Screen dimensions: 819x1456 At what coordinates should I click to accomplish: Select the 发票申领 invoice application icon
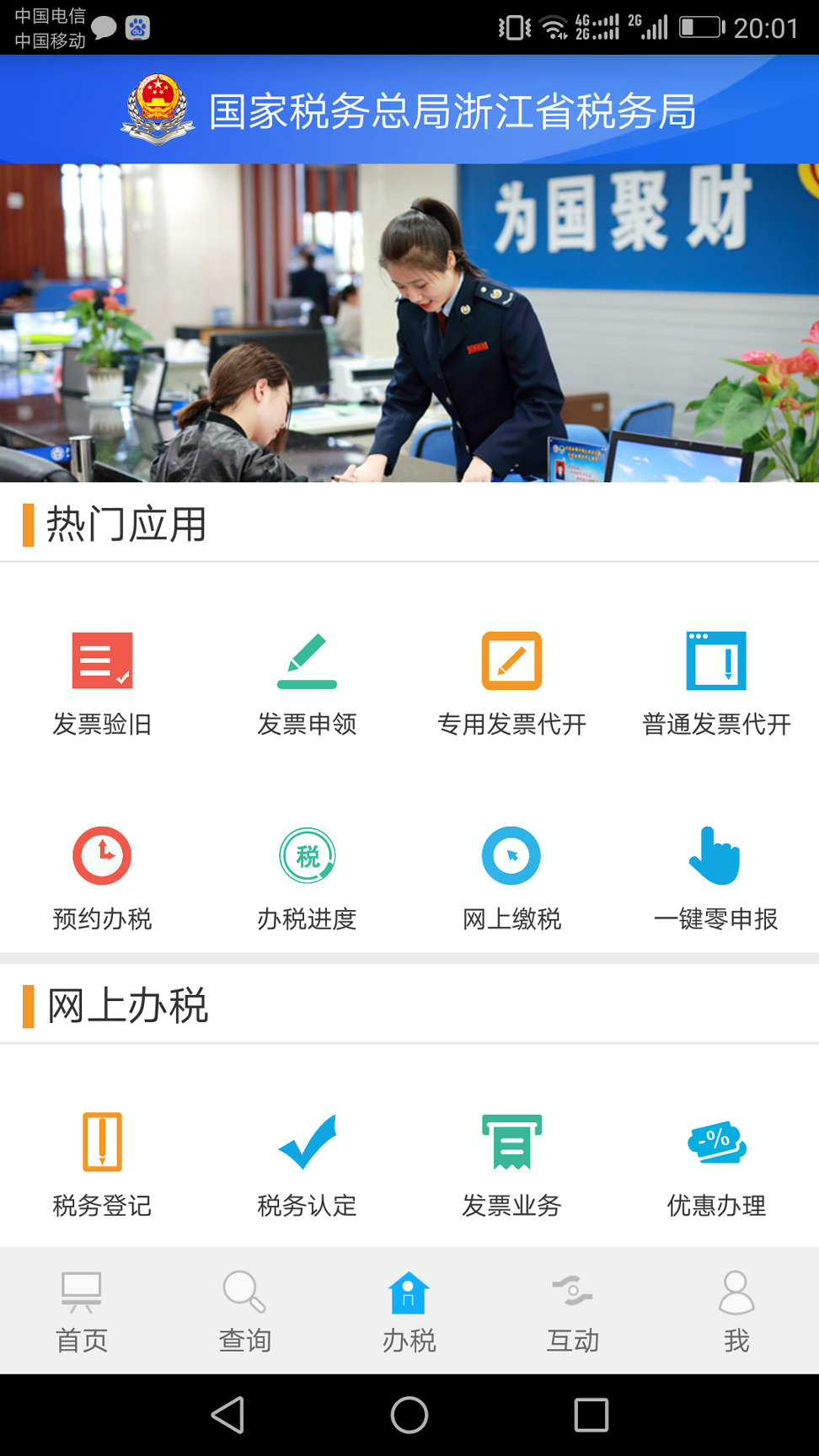click(x=307, y=682)
